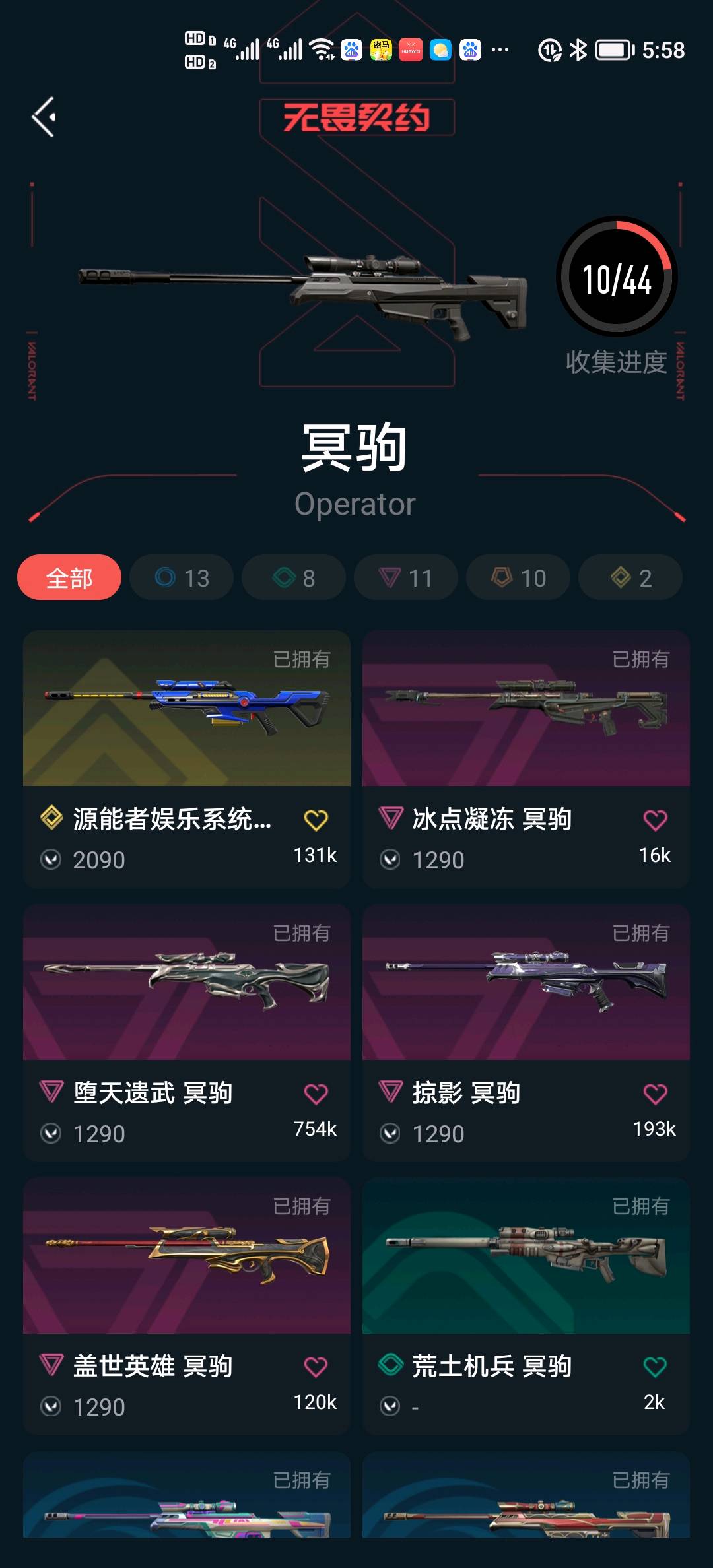713x1568 pixels.
Task: Filter skins by the yellow tier with 2
Action: point(630,577)
